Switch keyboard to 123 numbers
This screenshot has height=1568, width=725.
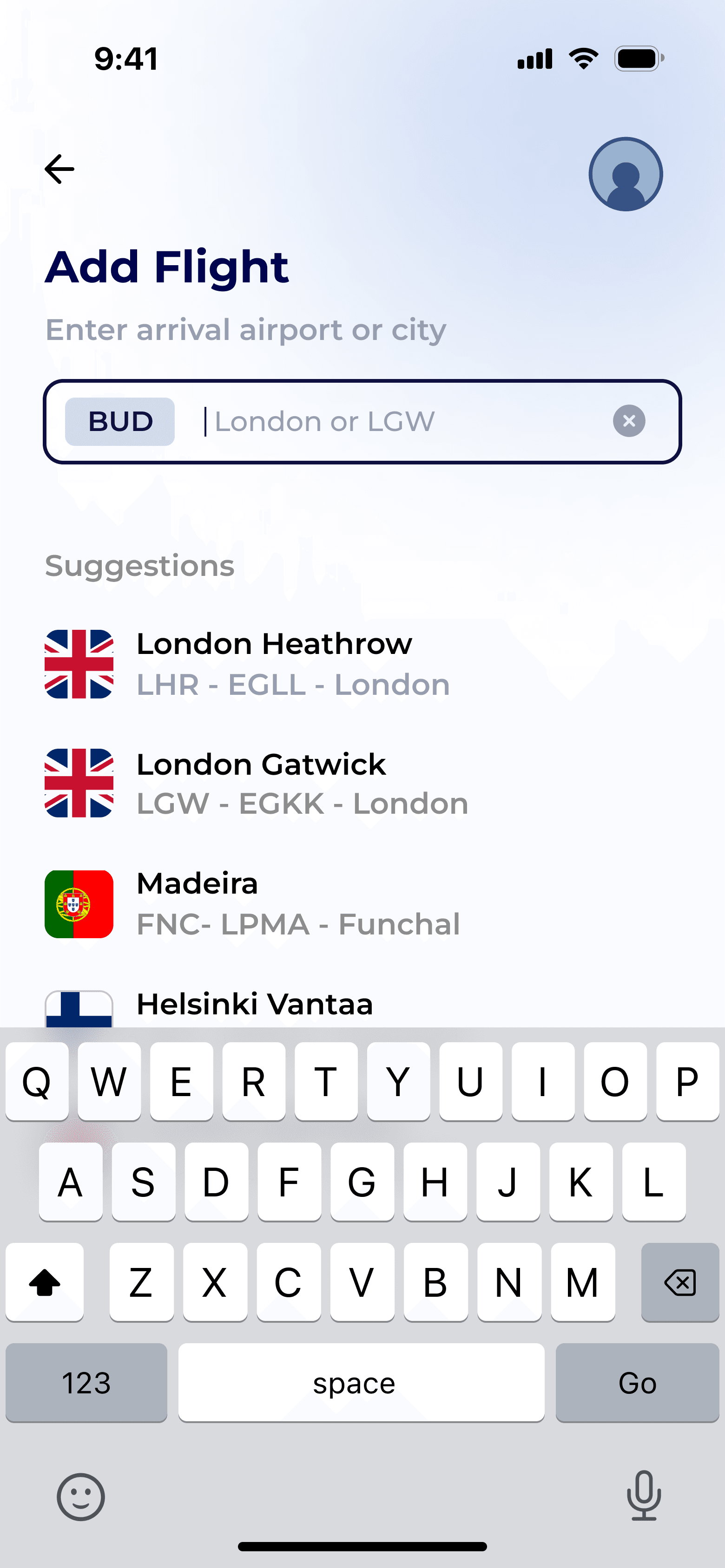(86, 1382)
